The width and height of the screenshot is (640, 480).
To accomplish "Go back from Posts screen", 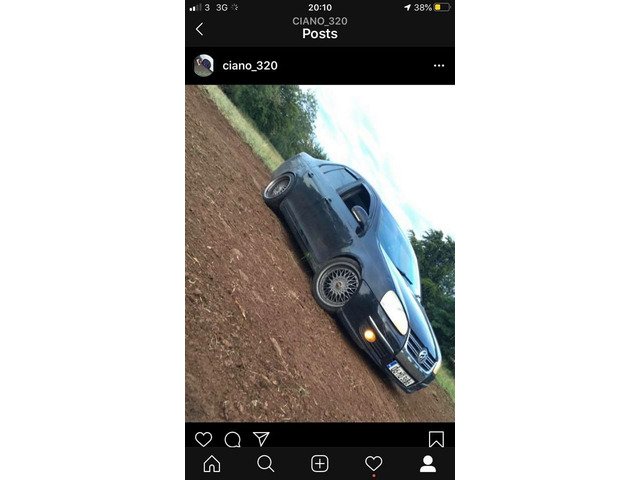I will 199,29.
